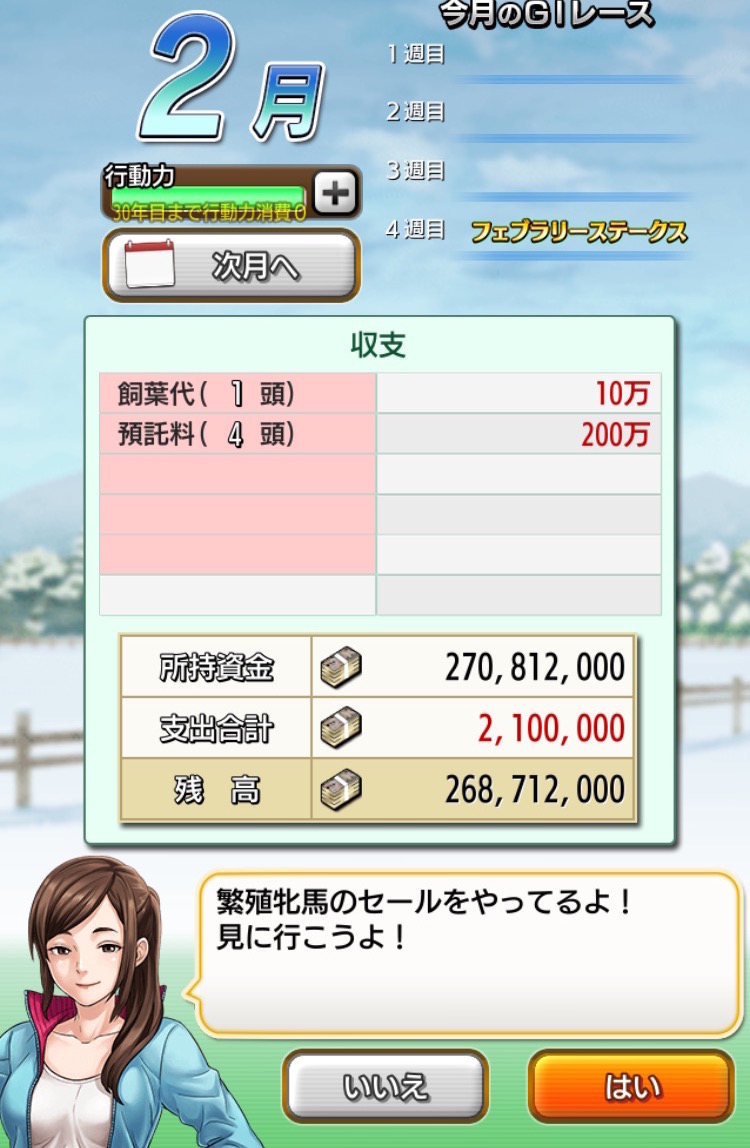The width and height of the screenshot is (750, 1148).
Task: Open フェブラリーステークス race in week 4
Action: pyautogui.click(x=579, y=232)
